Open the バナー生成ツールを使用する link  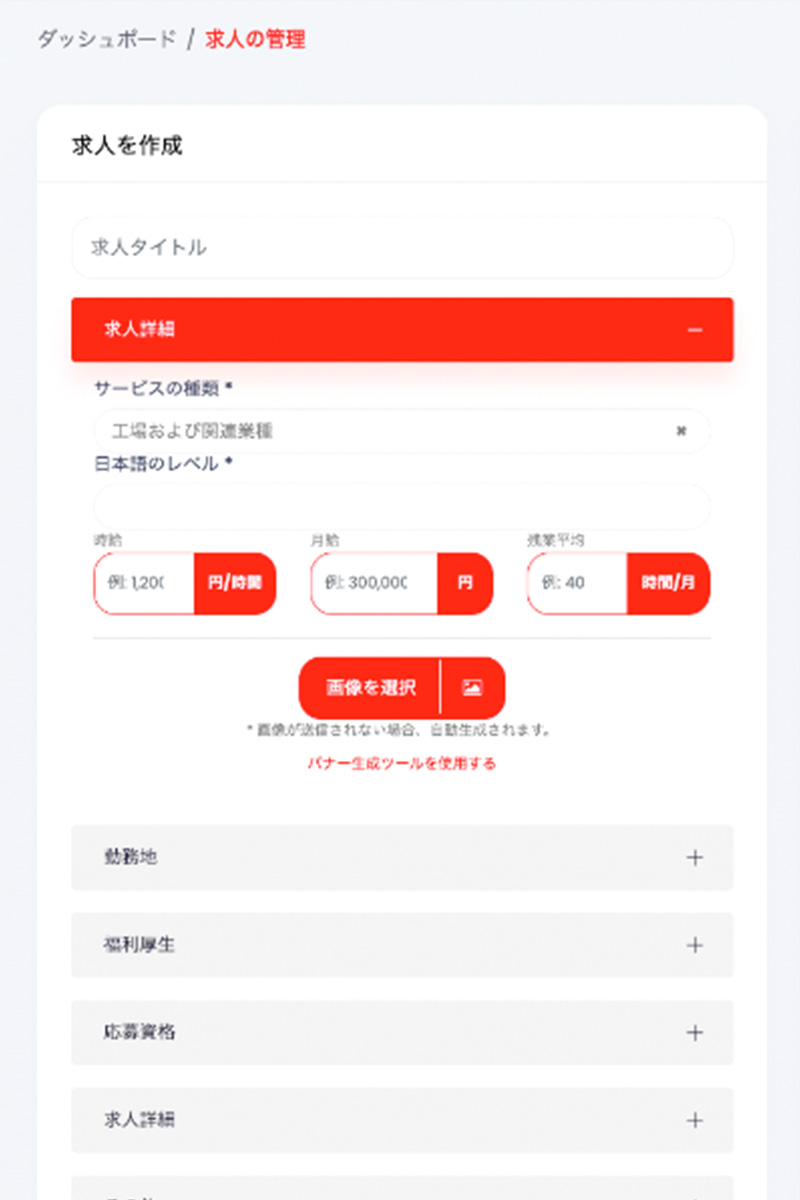pos(400,762)
